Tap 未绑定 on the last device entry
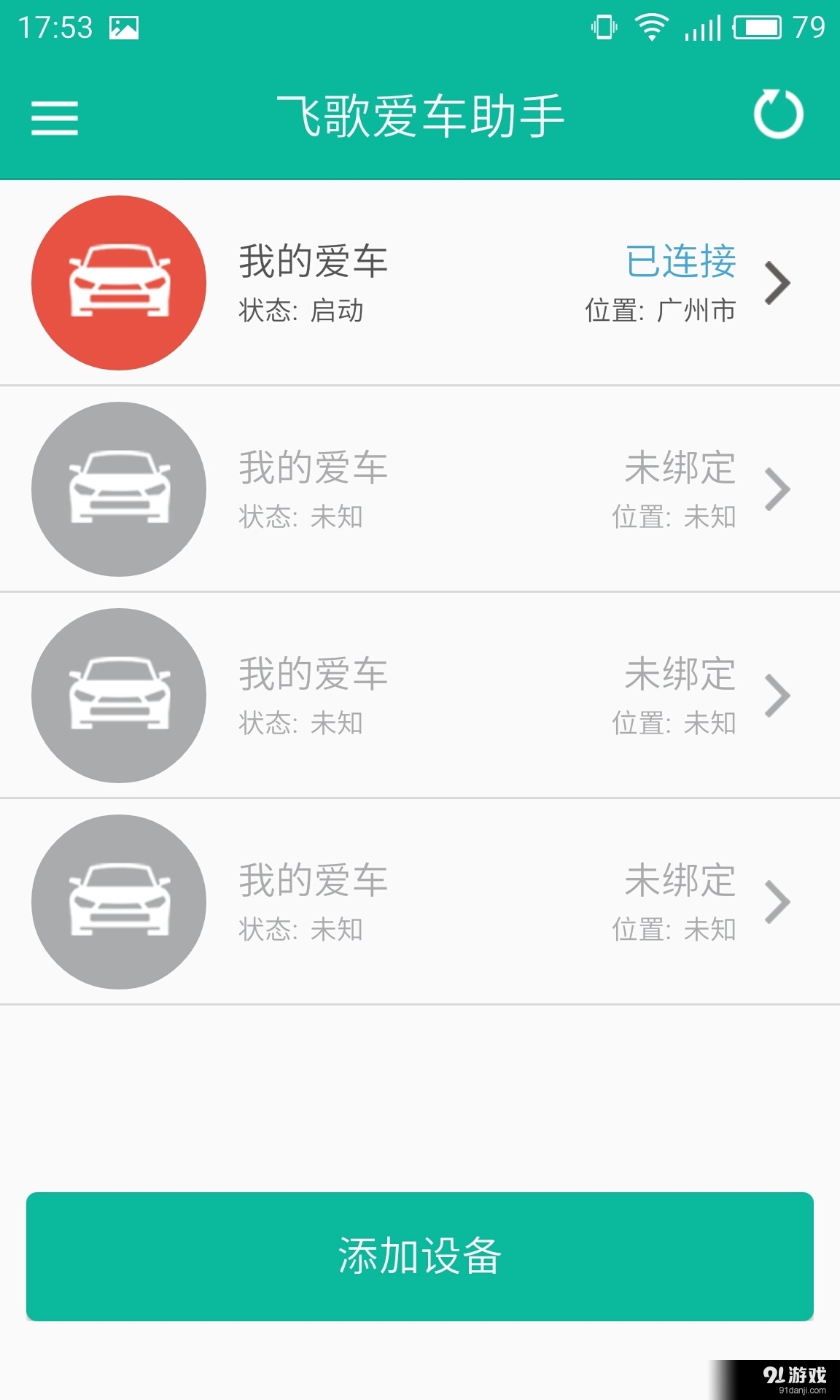This screenshot has height=1400, width=840. coord(680,880)
